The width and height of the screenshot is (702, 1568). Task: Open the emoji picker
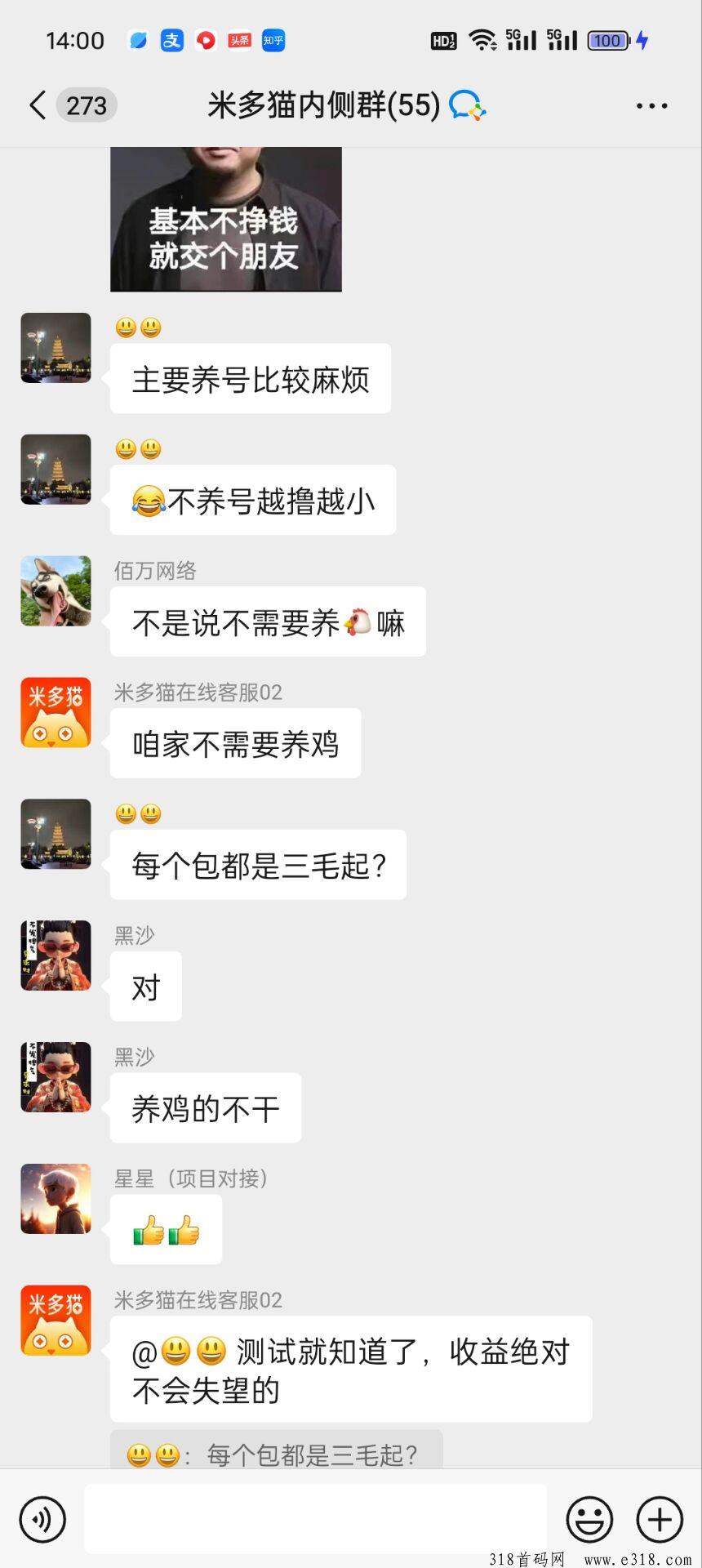coord(589,1520)
